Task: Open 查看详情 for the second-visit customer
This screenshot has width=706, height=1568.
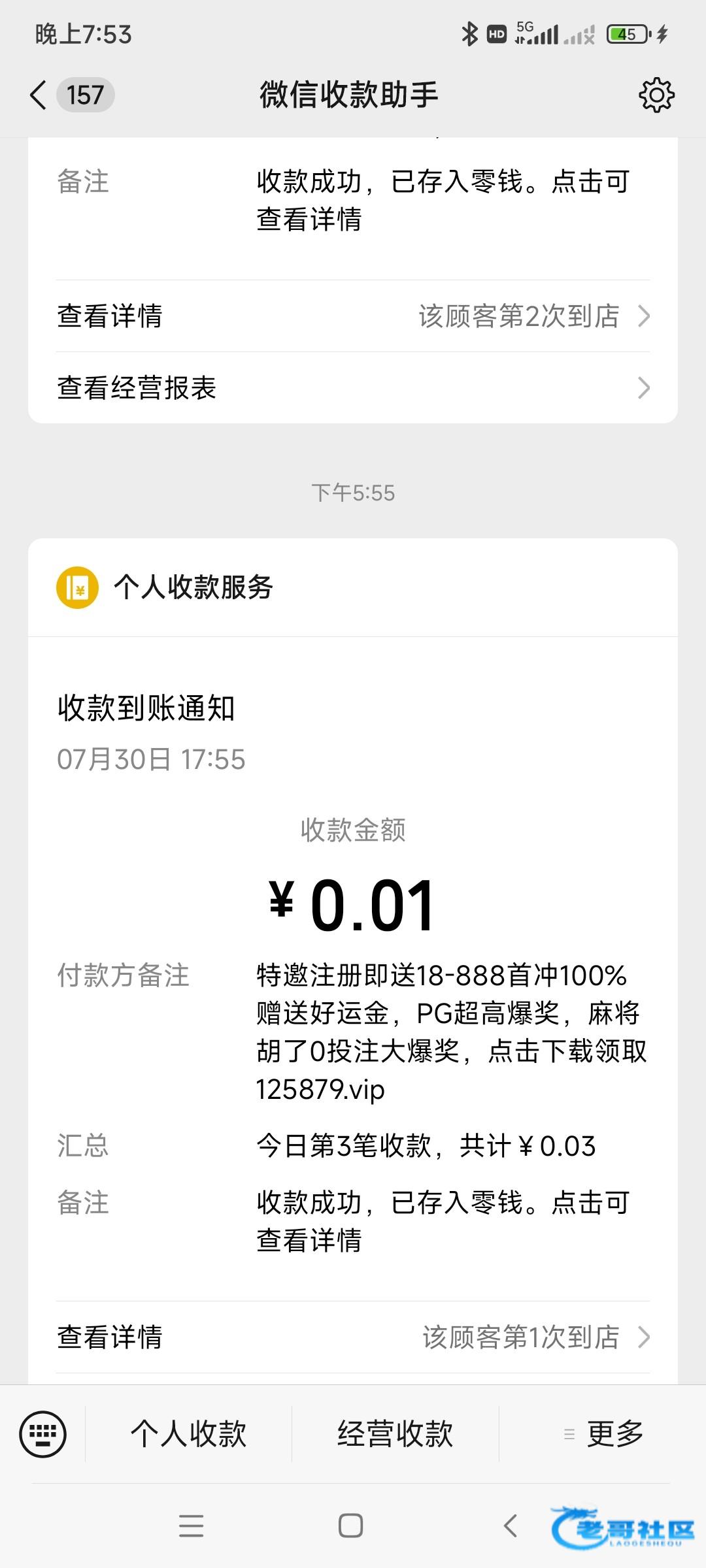Action: point(353,316)
